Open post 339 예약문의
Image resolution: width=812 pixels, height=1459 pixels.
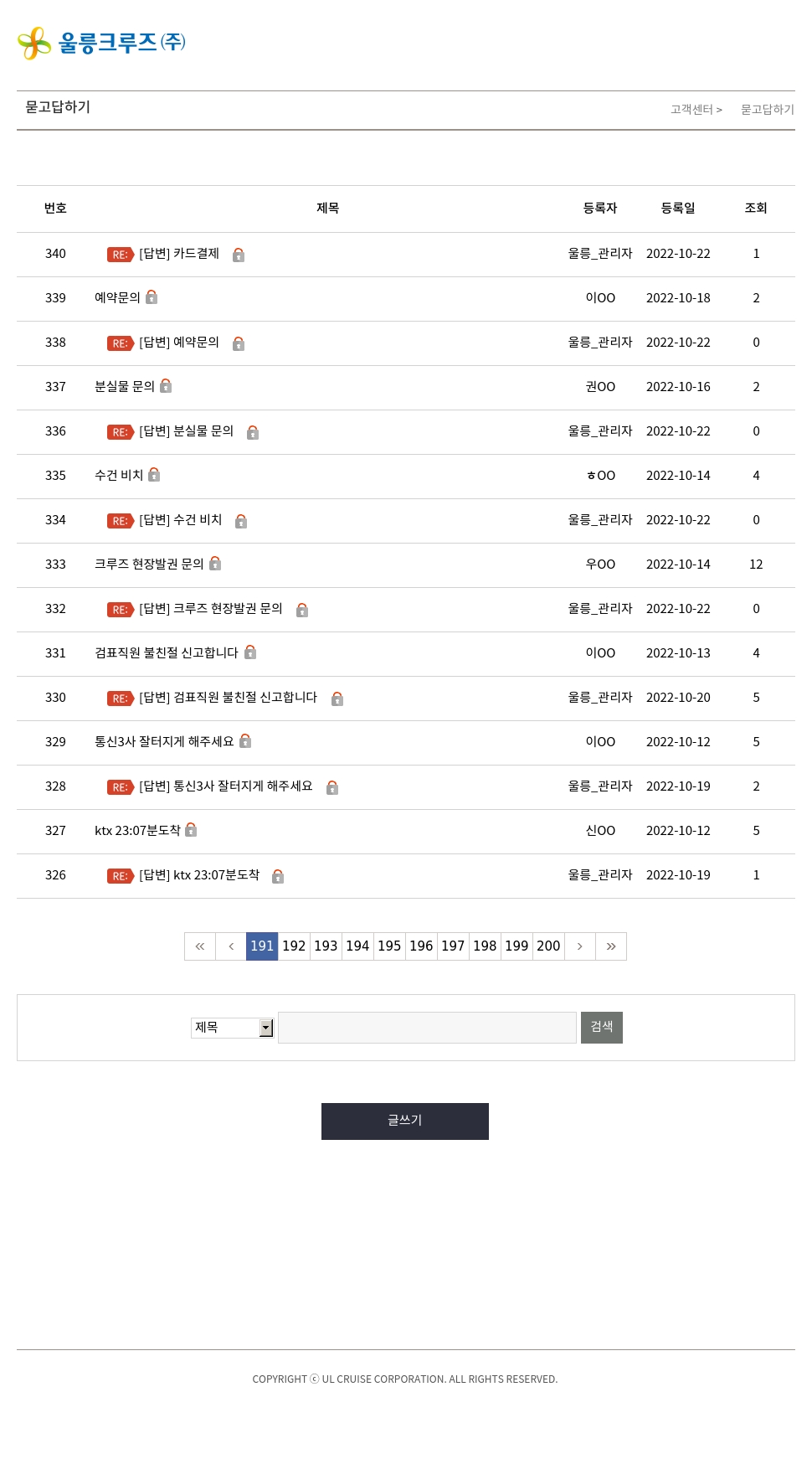(x=117, y=298)
